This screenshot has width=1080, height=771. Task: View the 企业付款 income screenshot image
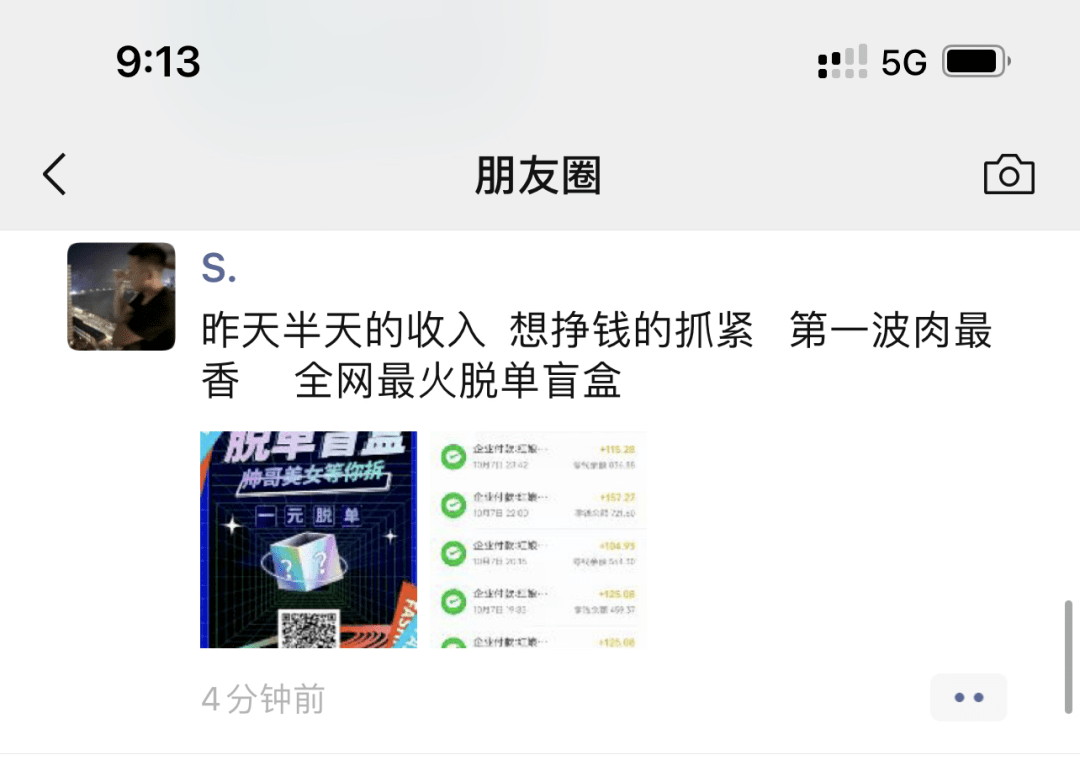click(x=540, y=540)
